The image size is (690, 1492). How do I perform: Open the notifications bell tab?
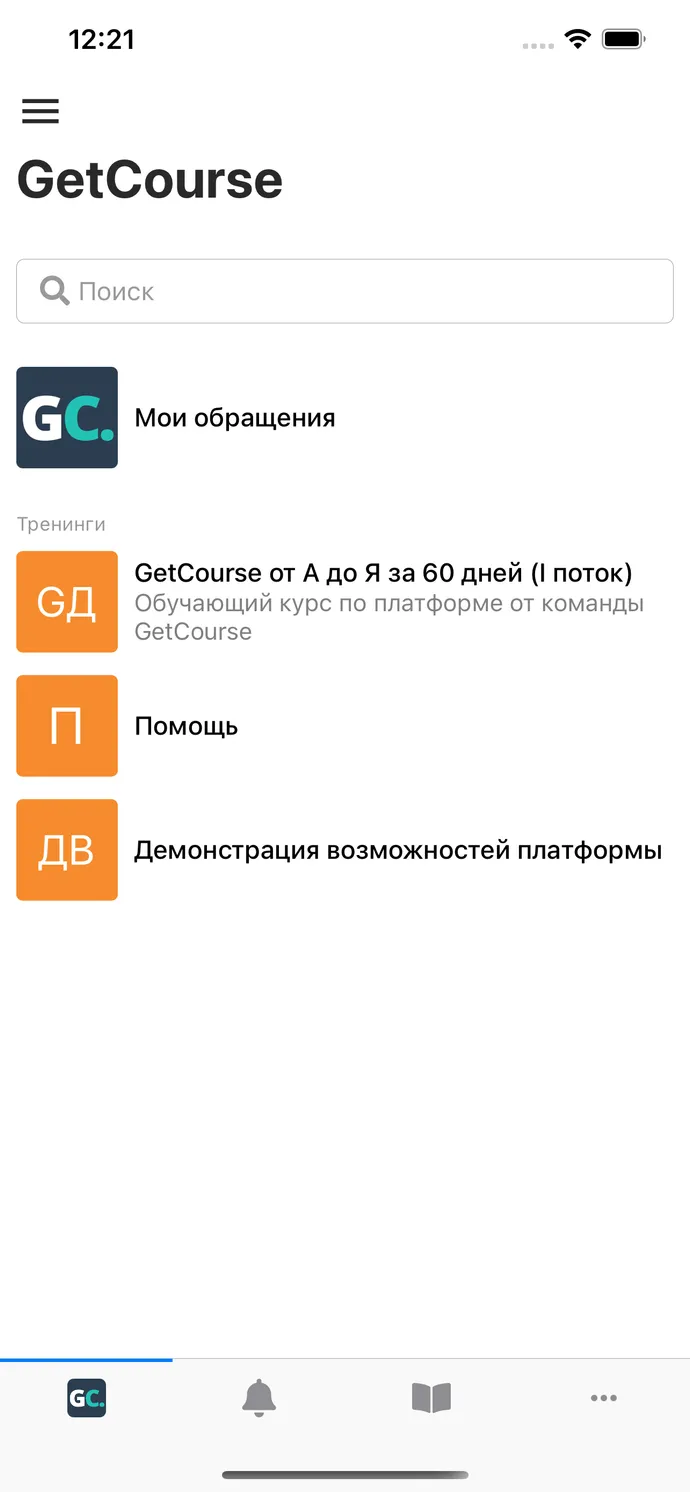point(259,1397)
